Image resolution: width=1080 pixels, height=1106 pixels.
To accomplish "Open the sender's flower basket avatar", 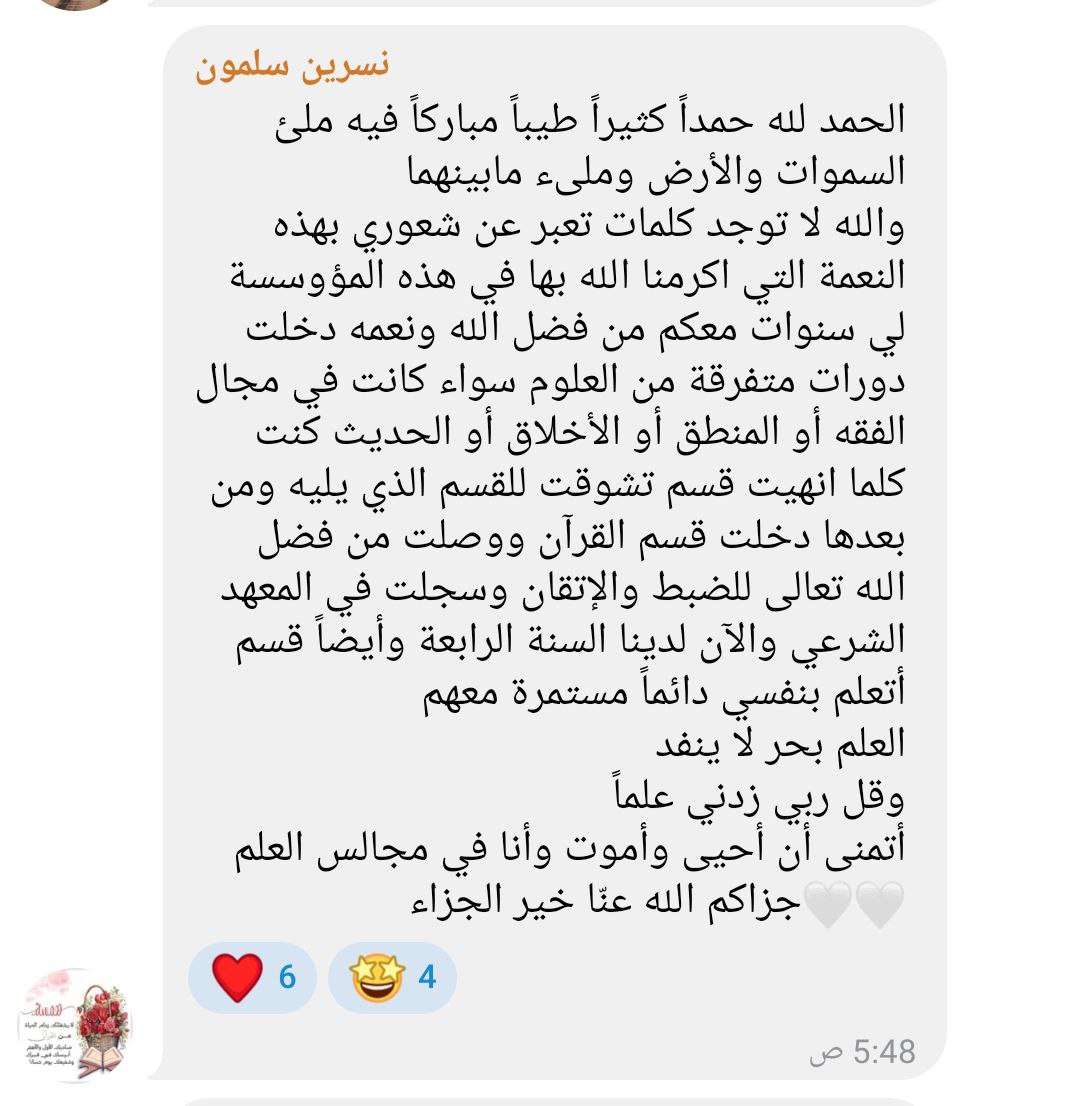I will (x=73, y=1026).
